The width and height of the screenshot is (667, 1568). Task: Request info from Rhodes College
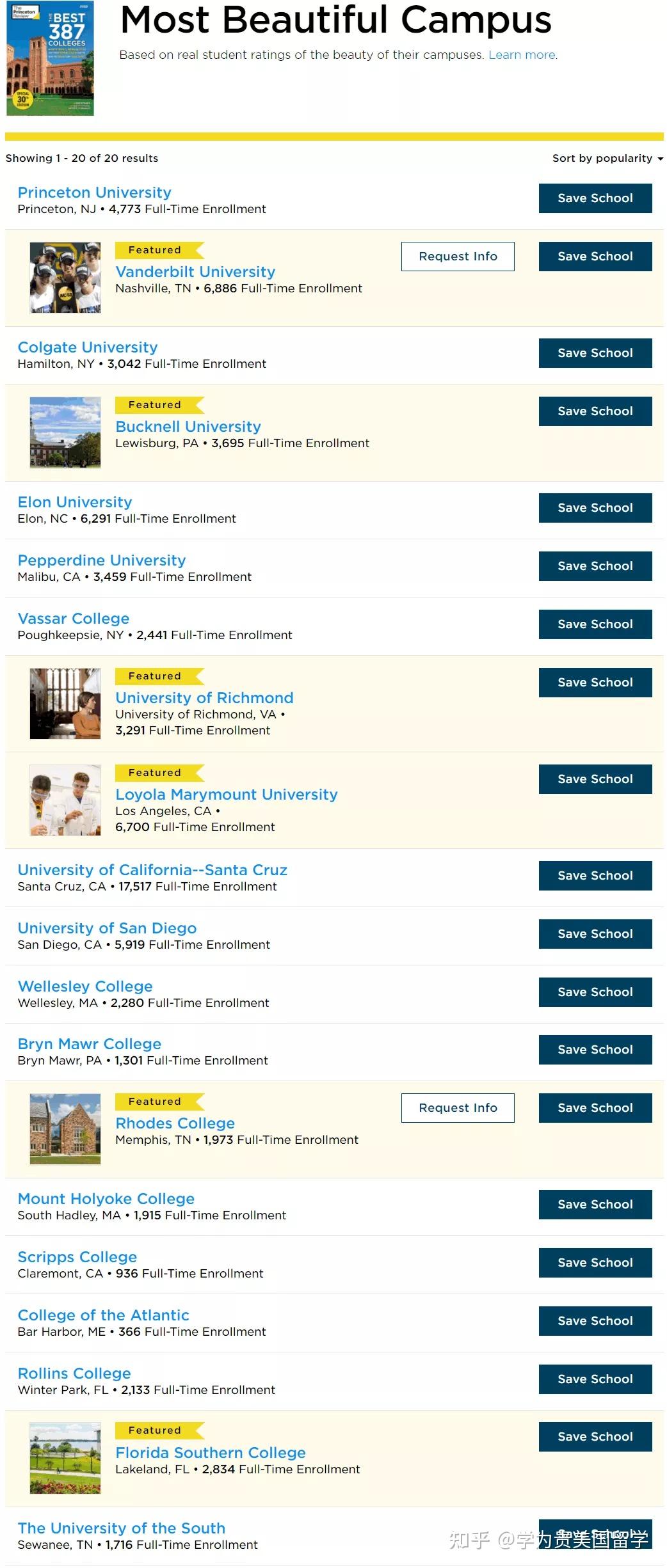click(x=457, y=1108)
